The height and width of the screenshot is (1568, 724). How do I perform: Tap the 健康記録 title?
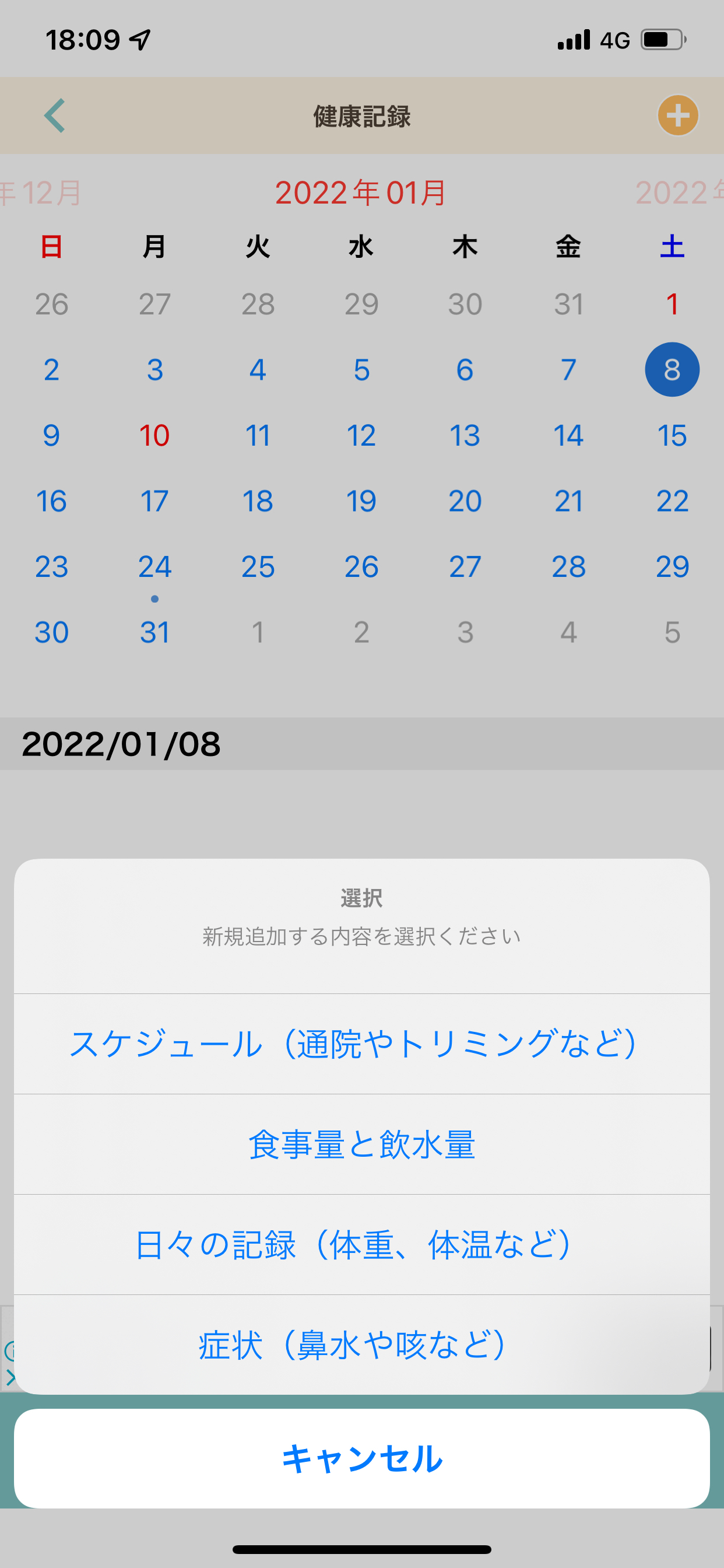click(x=361, y=117)
